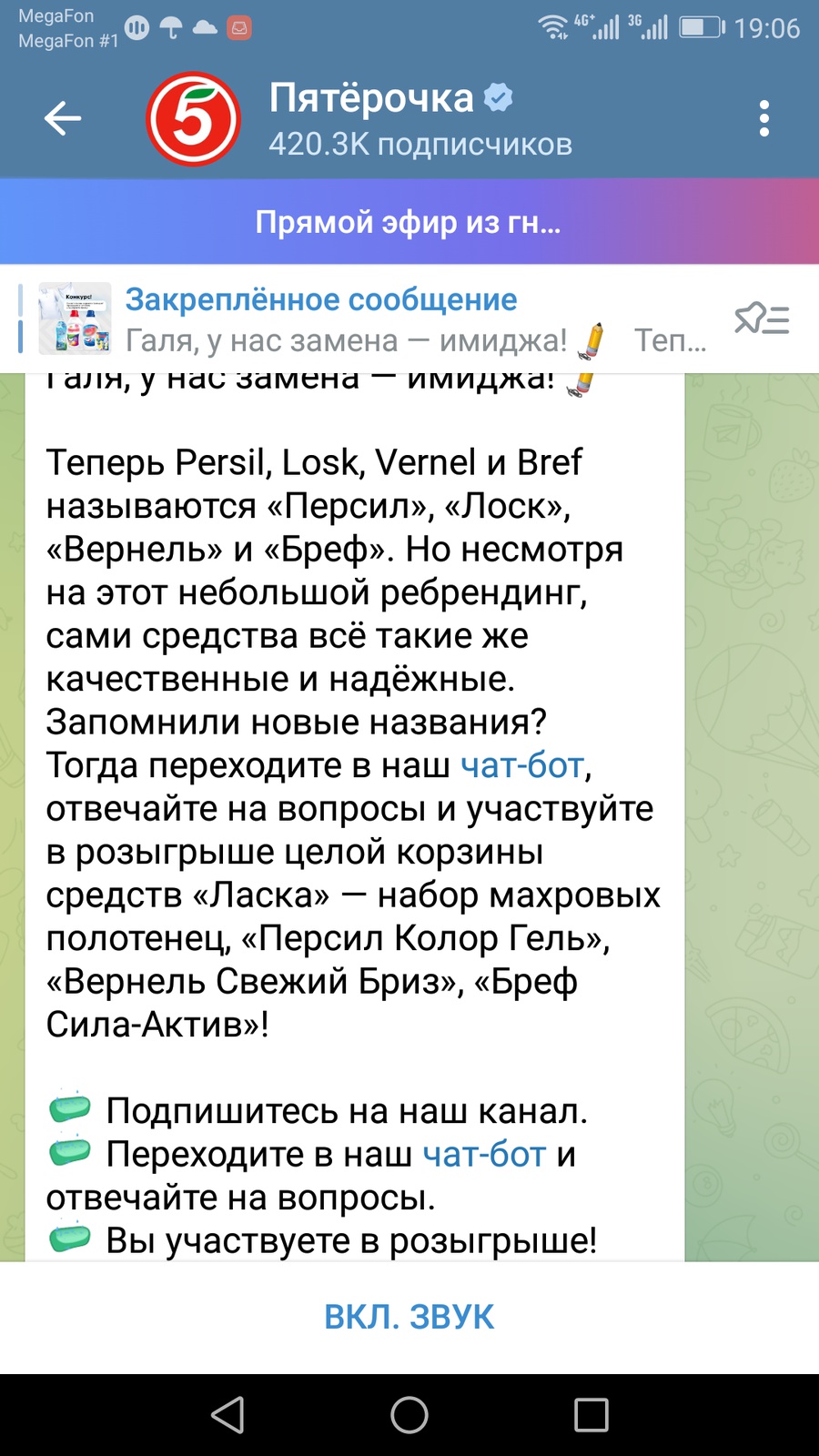Tap the system back button
819x1456 pixels.
click(x=227, y=1415)
